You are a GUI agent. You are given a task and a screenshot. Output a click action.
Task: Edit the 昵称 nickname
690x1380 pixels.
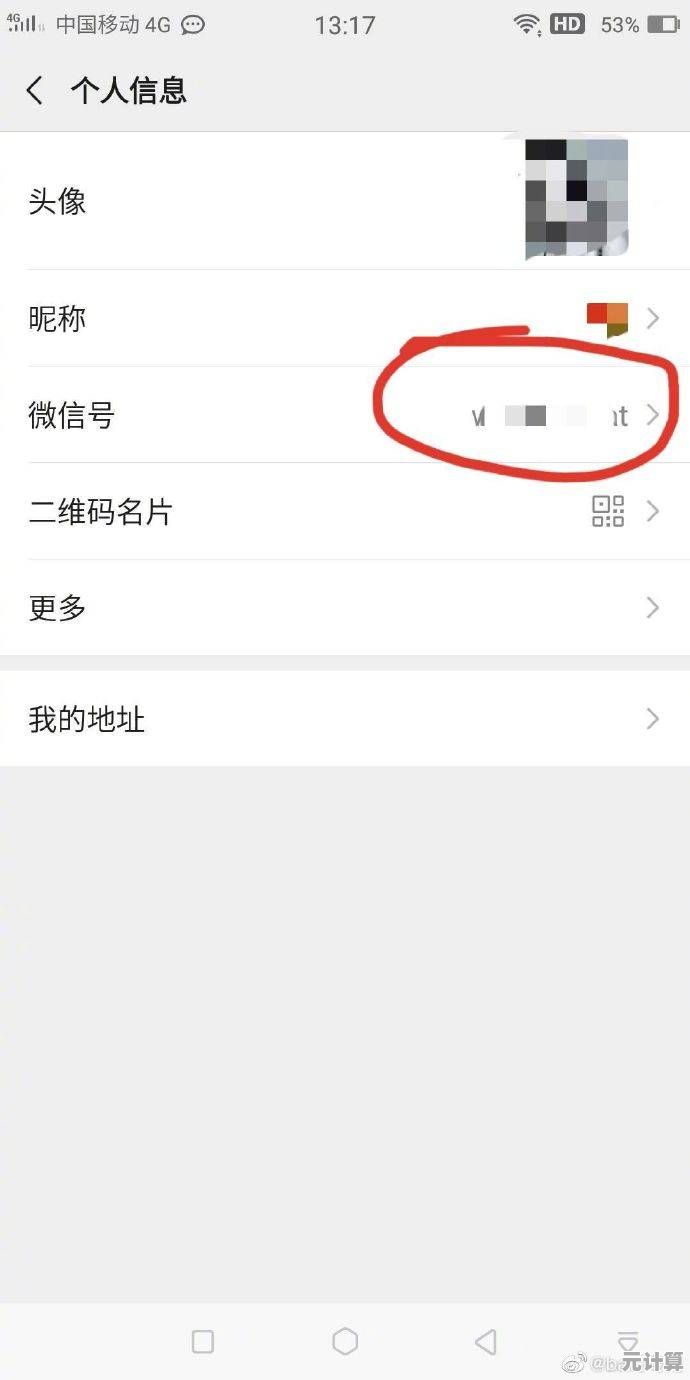pyautogui.click(x=345, y=319)
